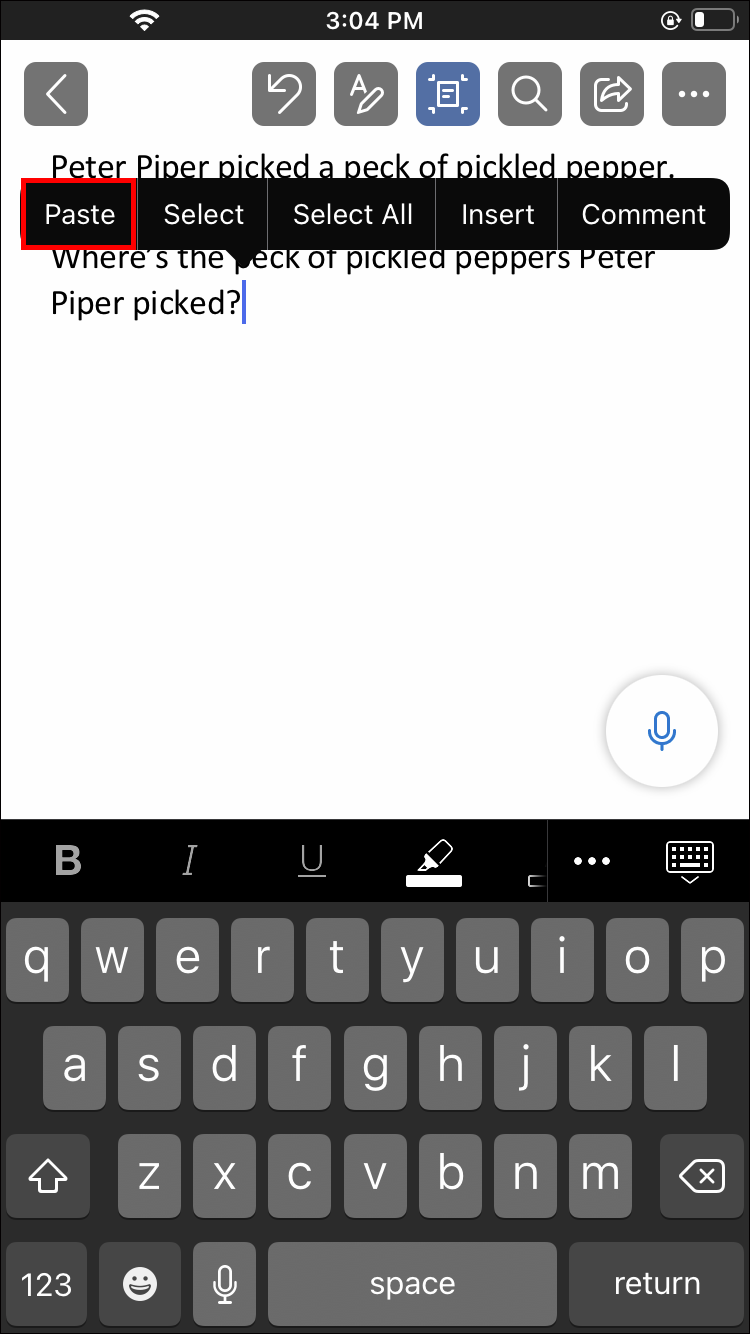Choose Select from the context menu
This screenshot has height=1334, width=750.
point(204,214)
